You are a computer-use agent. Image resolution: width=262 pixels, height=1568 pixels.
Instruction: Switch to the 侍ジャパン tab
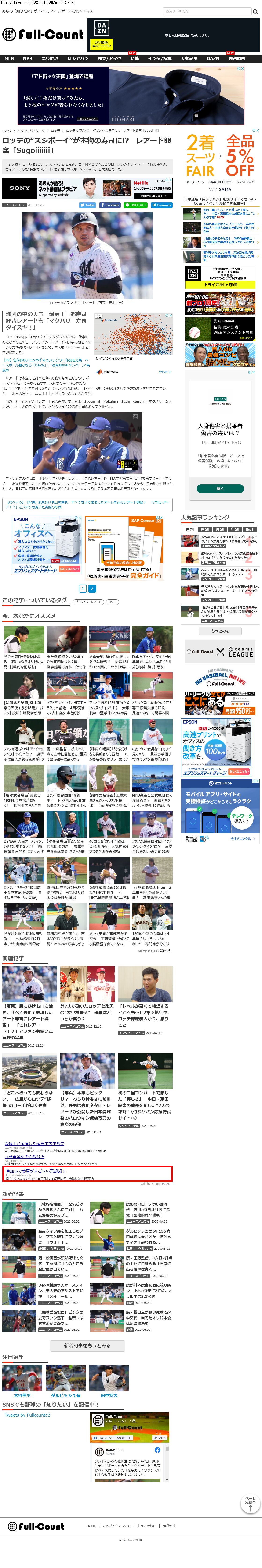[x=77, y=58]
